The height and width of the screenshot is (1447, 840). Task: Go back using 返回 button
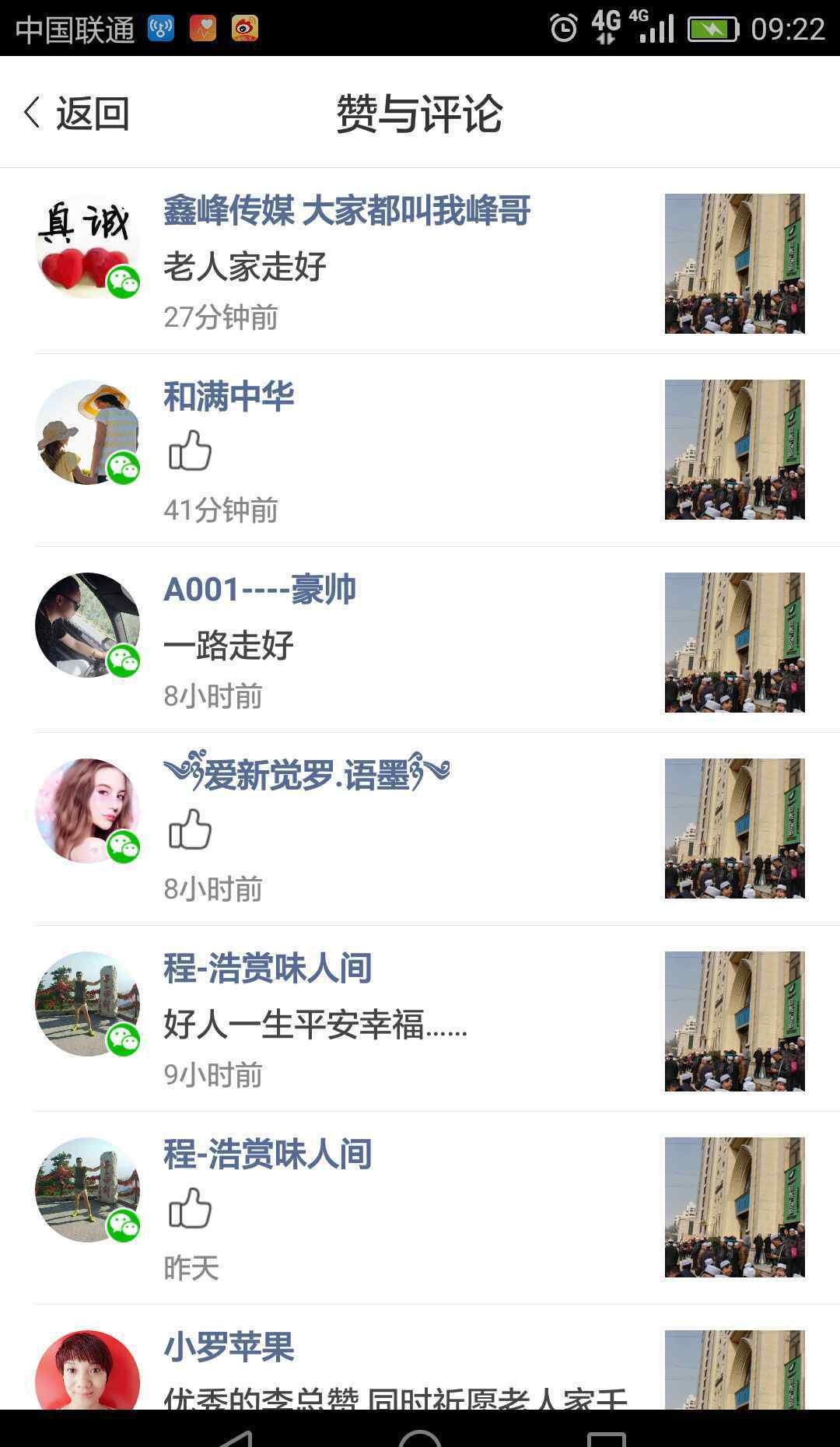[76, 113]
